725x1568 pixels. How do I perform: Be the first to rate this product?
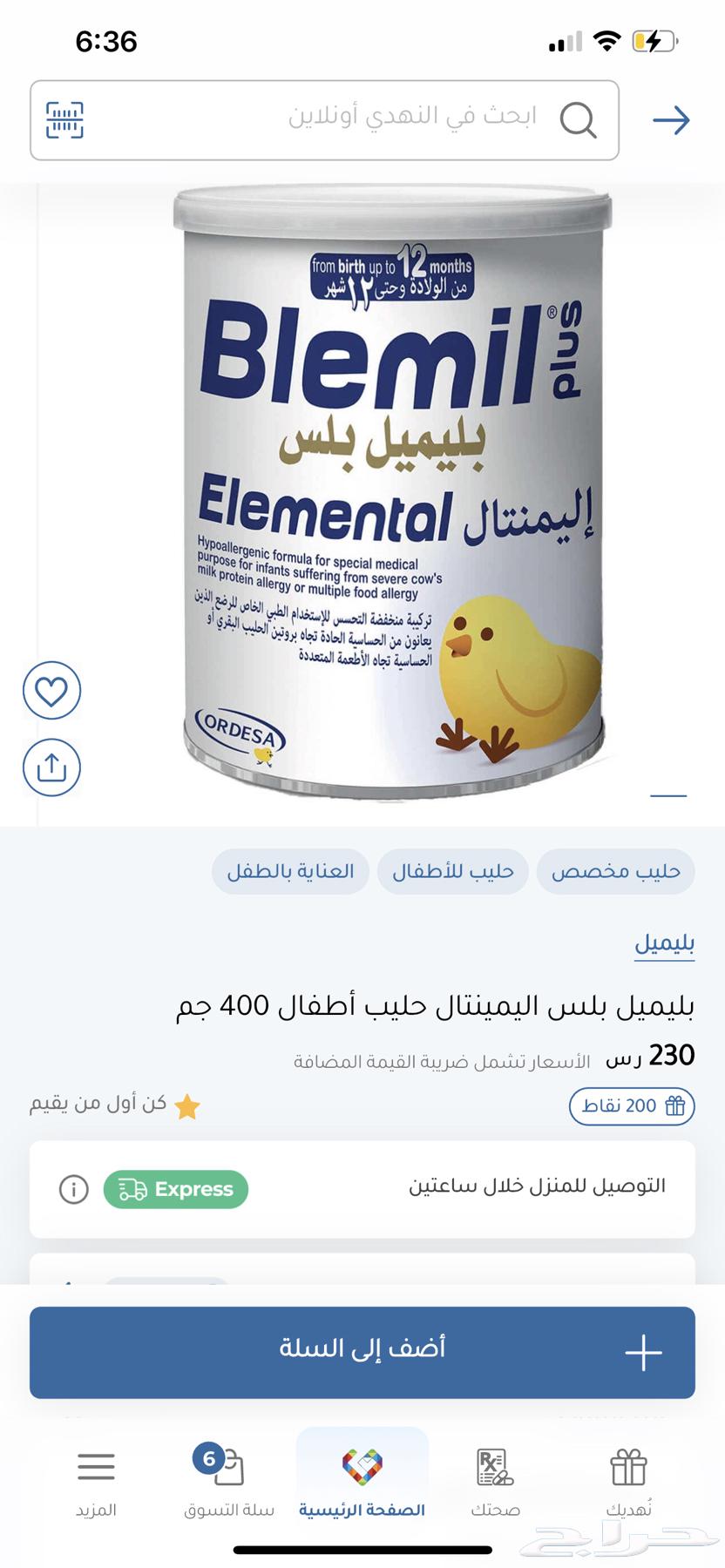115,1105
